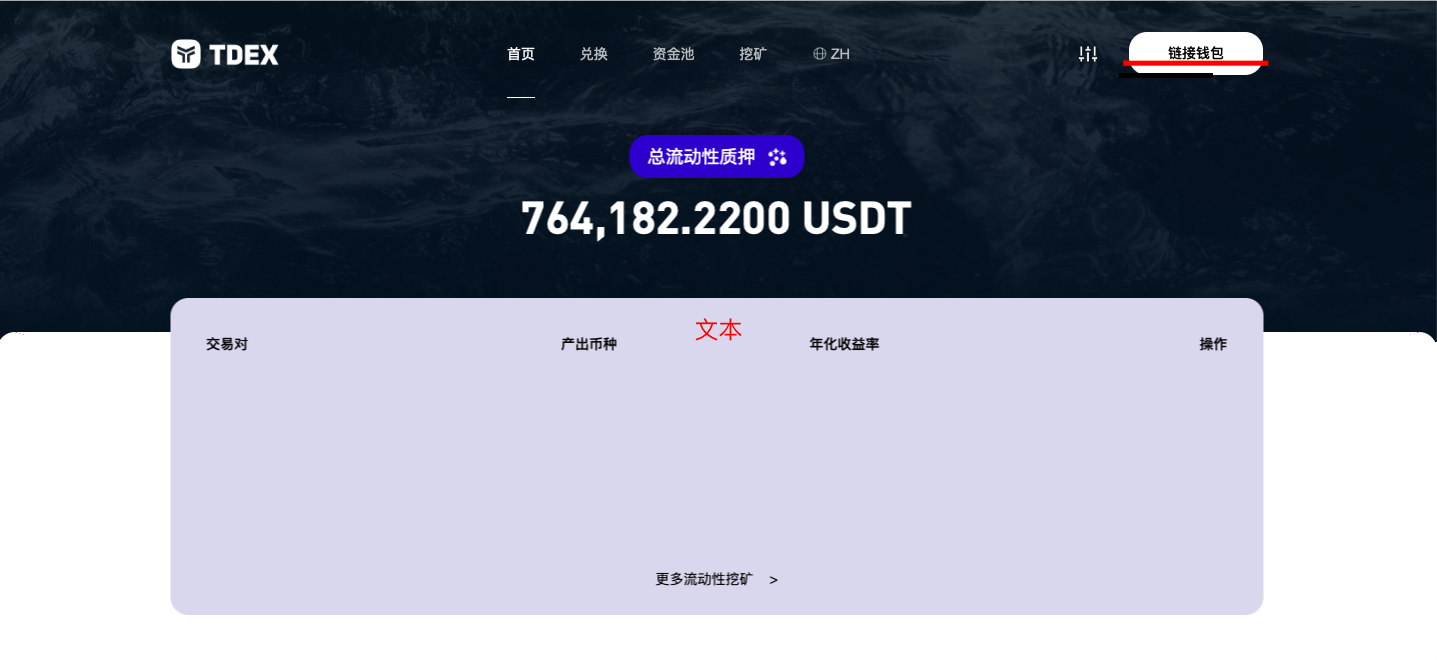Switch to the 兑换 tab
1437x660 pixels.
click(593, 54)
